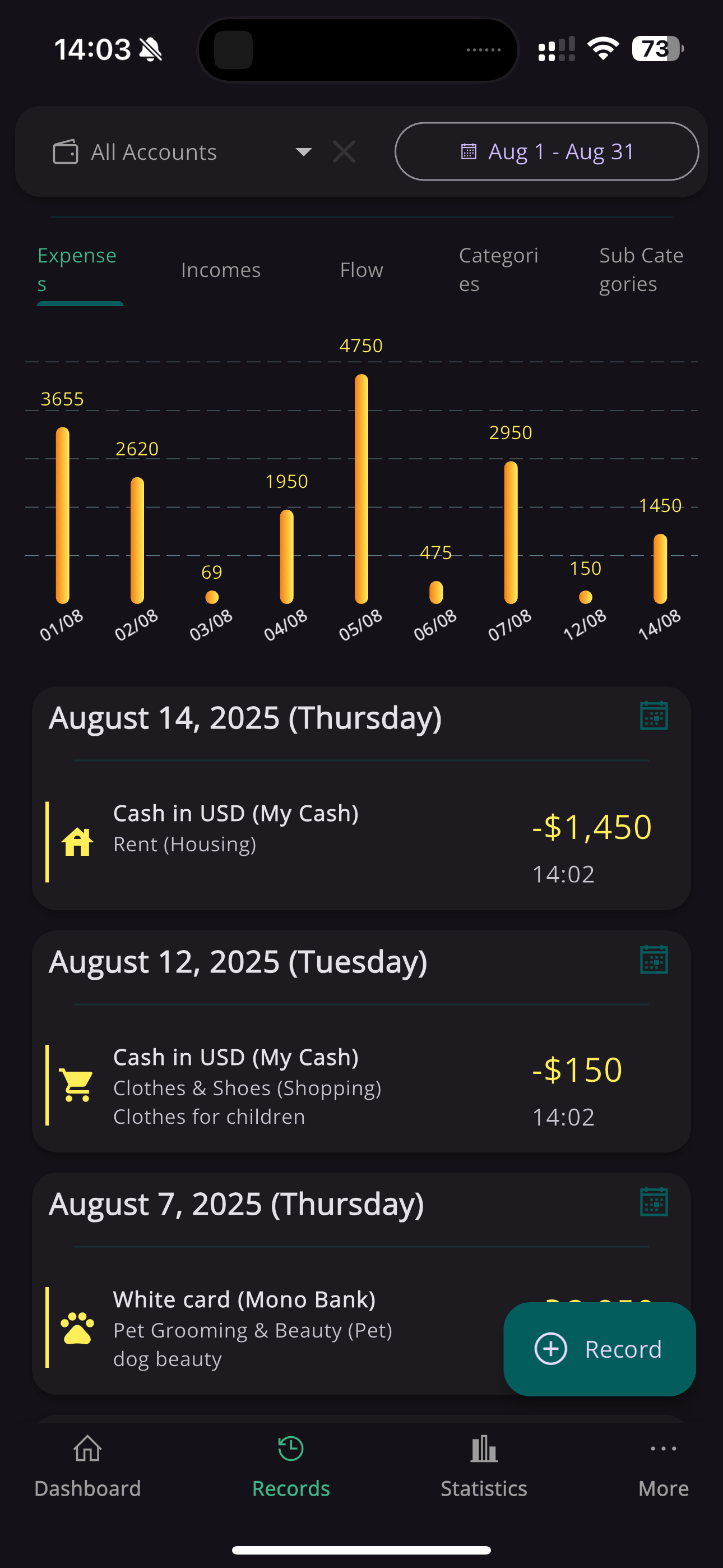Open the Statistics tab

click(484, 1466)
